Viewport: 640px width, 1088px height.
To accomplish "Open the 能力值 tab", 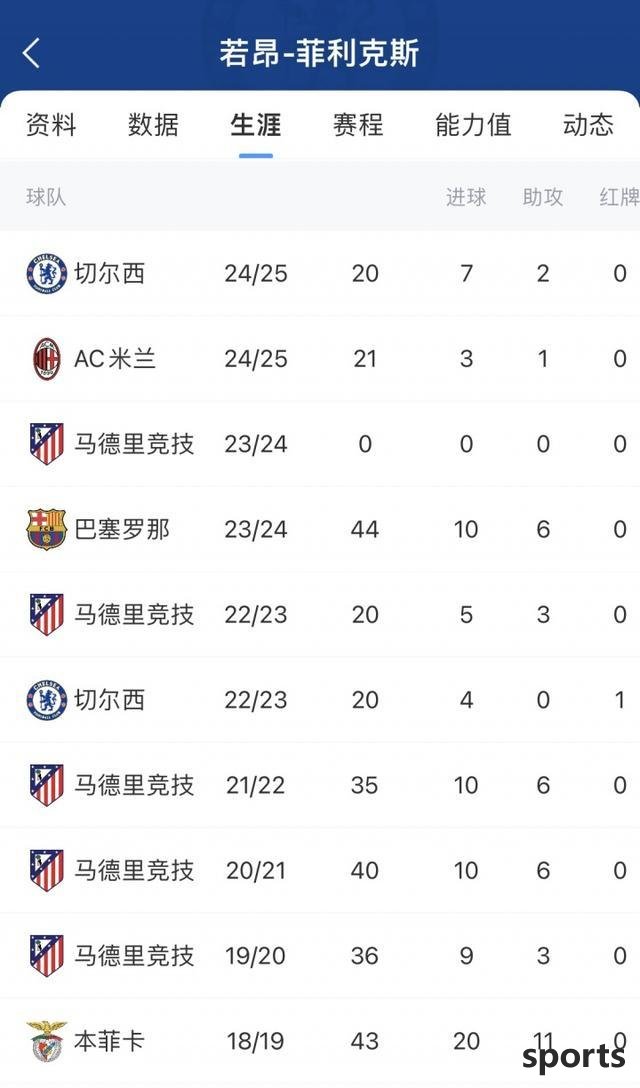I will click(x=473, y=125).
